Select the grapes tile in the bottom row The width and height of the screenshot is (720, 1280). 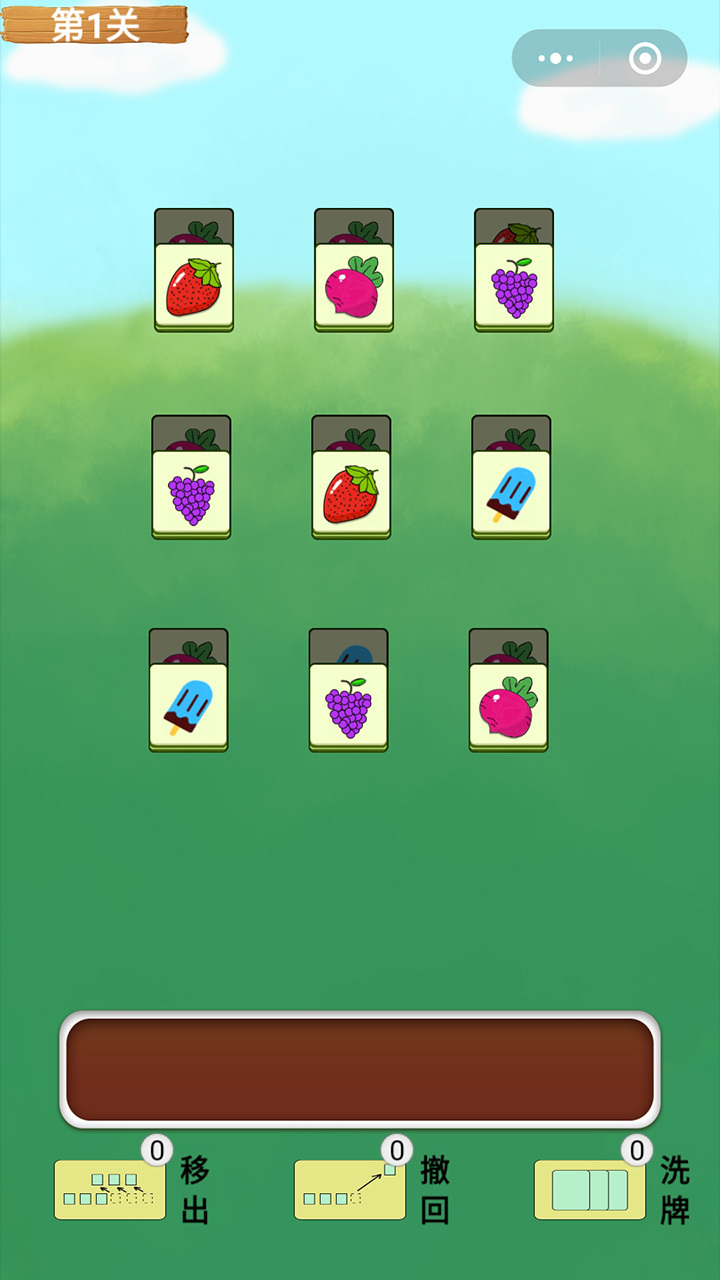coord(348,706)
